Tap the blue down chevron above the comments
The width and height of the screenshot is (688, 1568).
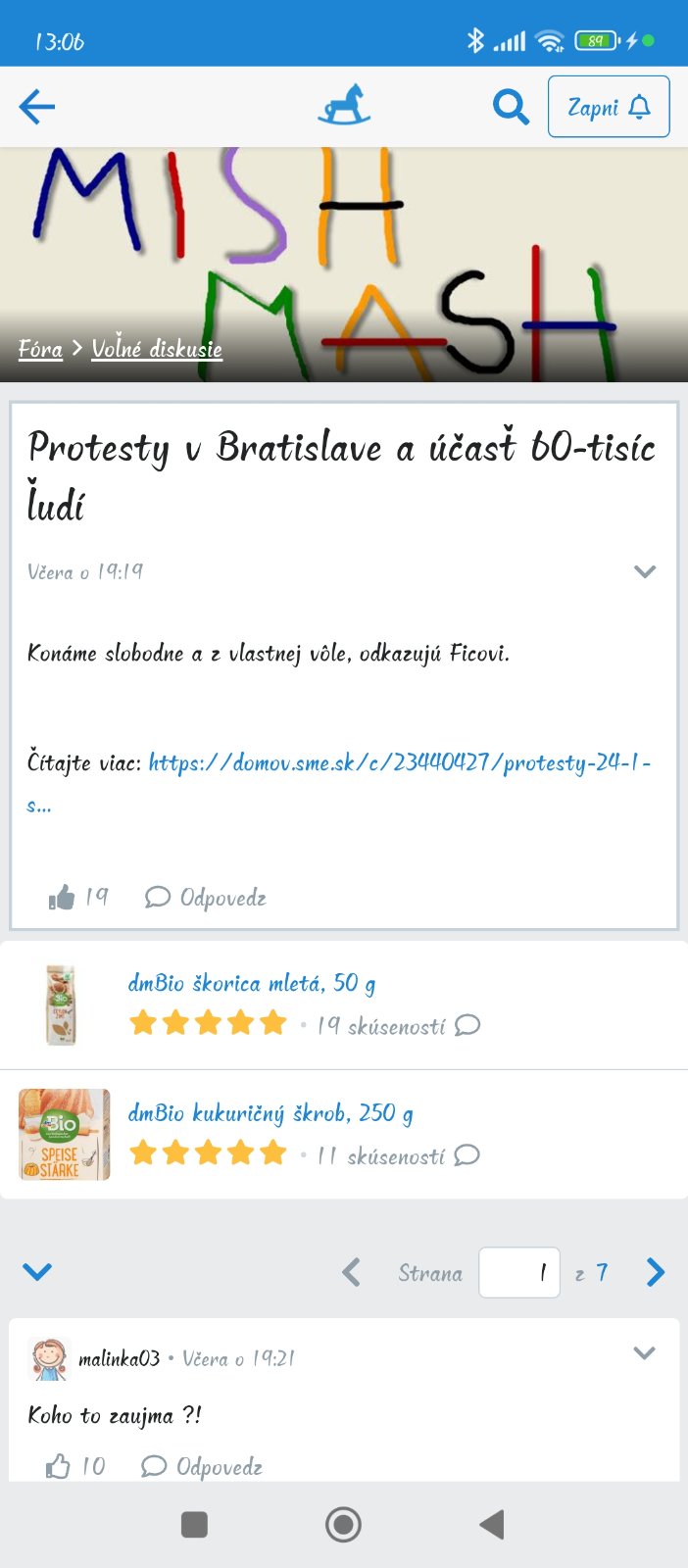click(37, 1272)
